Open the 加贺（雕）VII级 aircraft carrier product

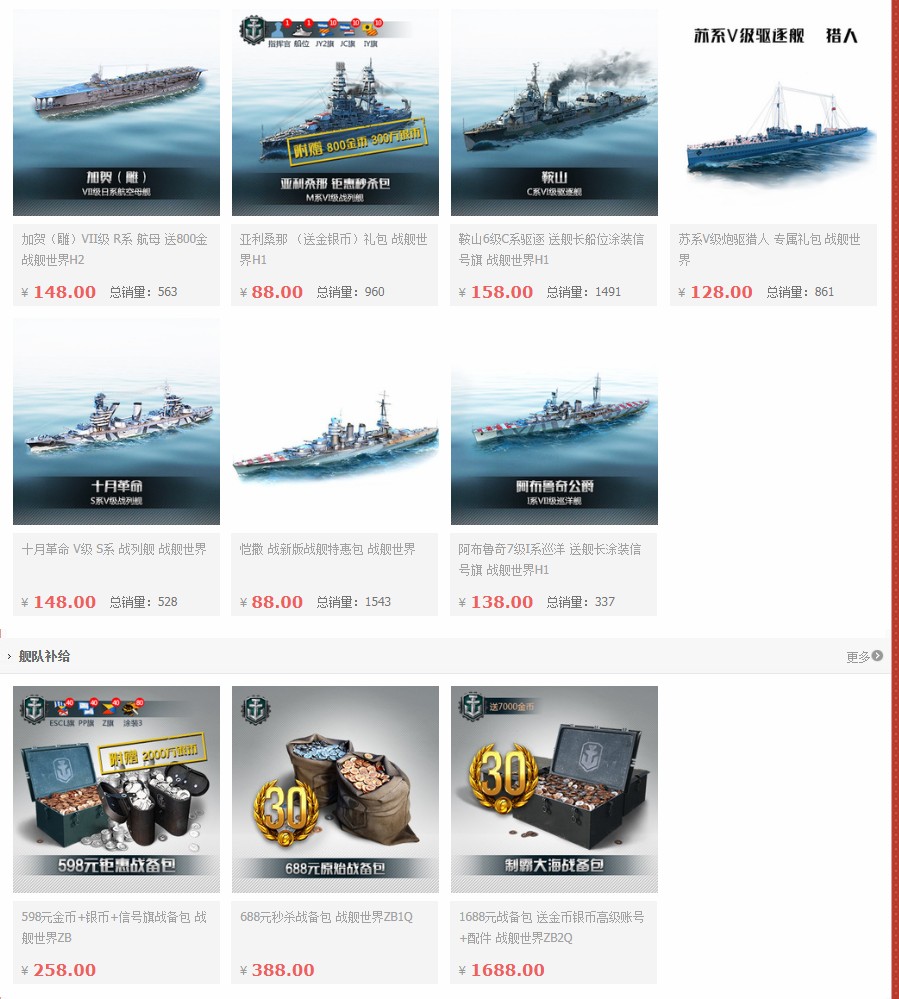pyautogui.click(x=116, y=112)
